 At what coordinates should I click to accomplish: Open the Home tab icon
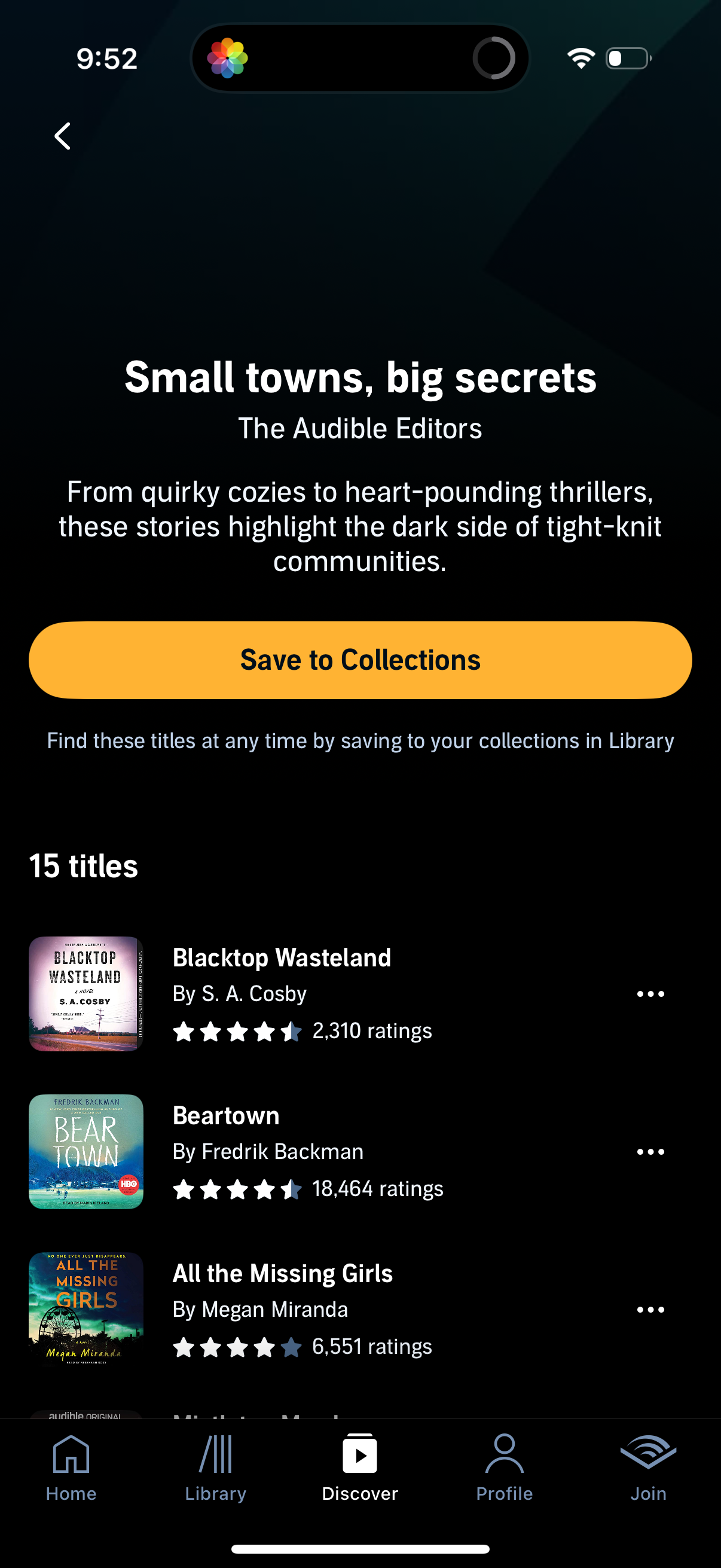[x=71, y=1455]
